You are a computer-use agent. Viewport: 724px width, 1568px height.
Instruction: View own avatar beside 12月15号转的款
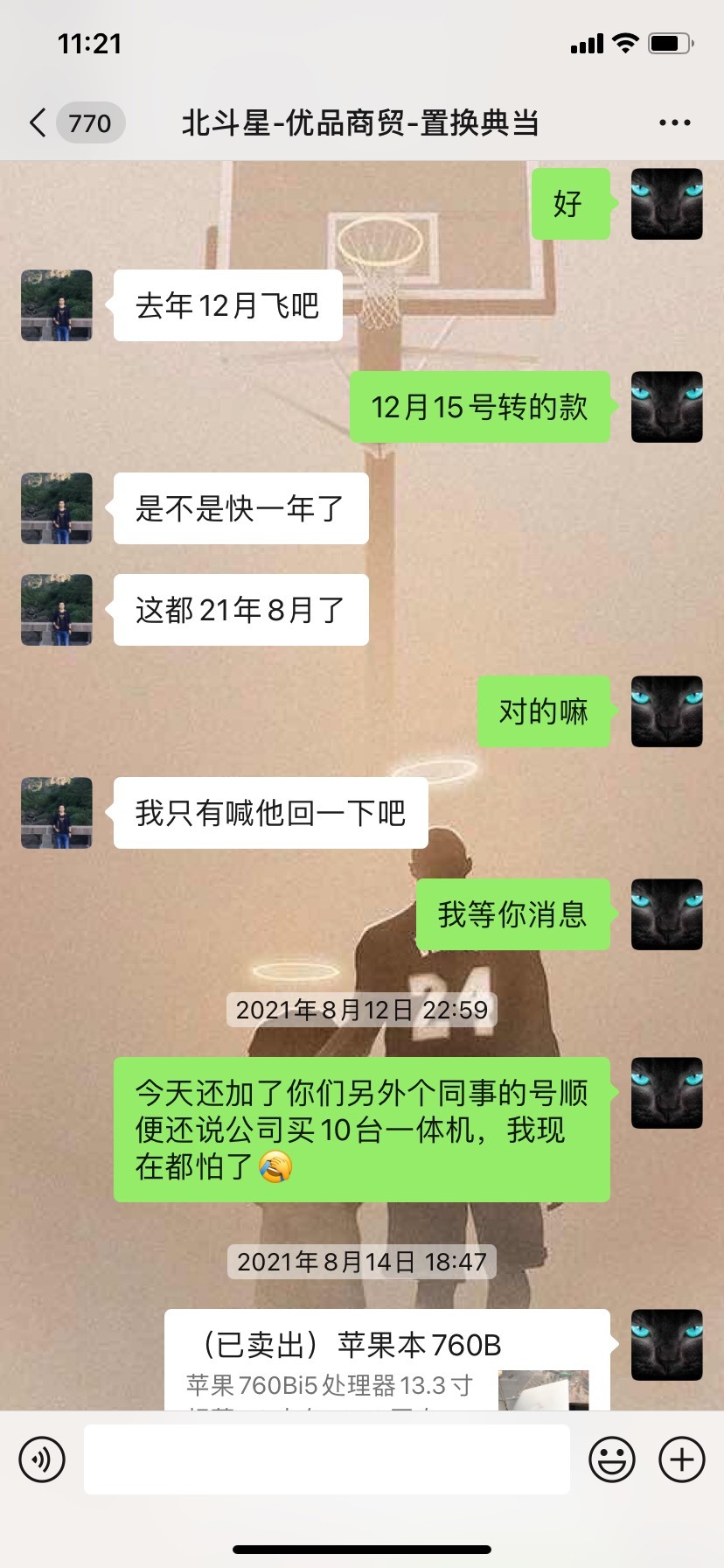[667, 407]
